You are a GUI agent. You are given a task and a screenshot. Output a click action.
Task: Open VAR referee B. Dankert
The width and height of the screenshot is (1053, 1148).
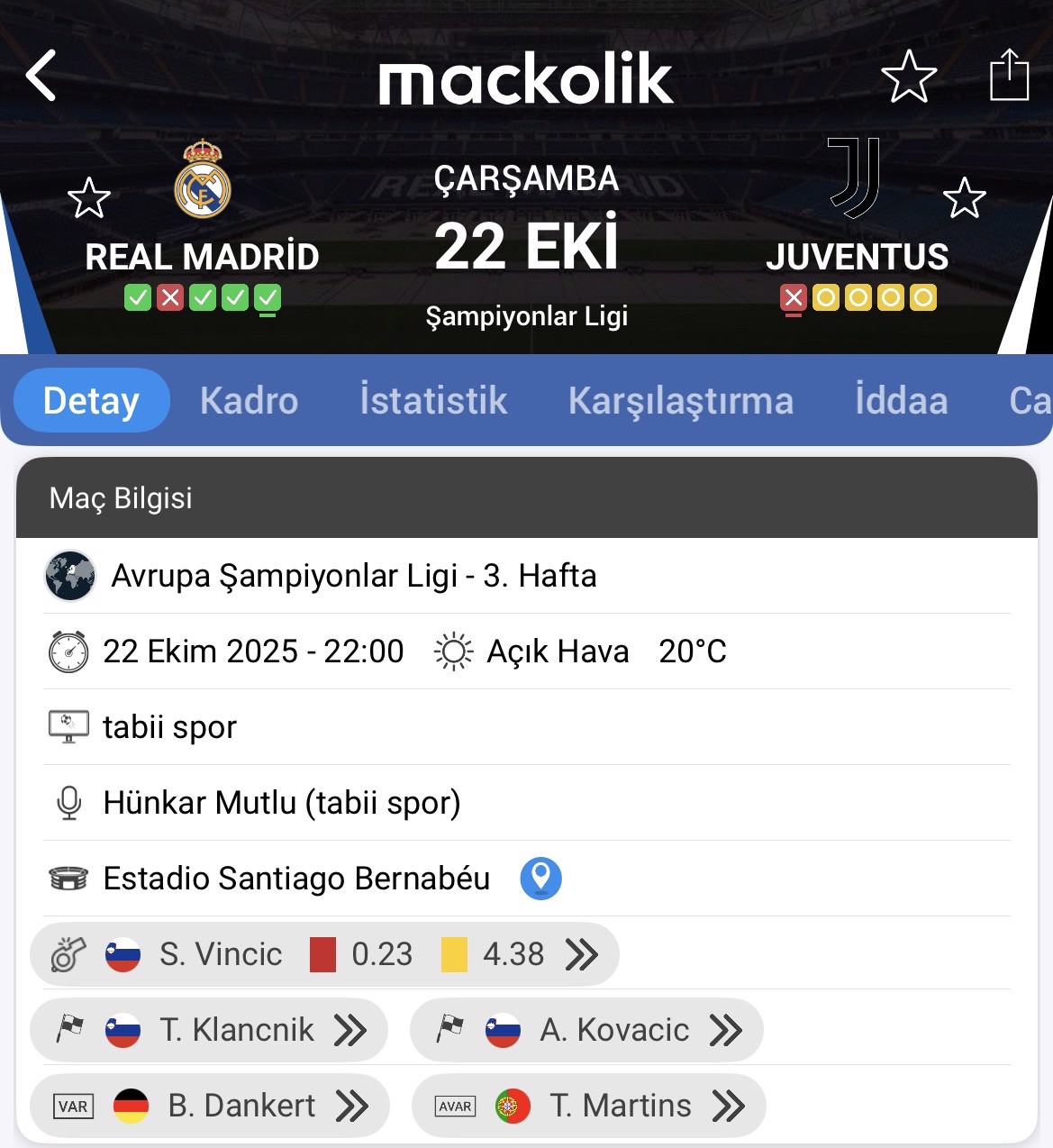[210, 1106]
